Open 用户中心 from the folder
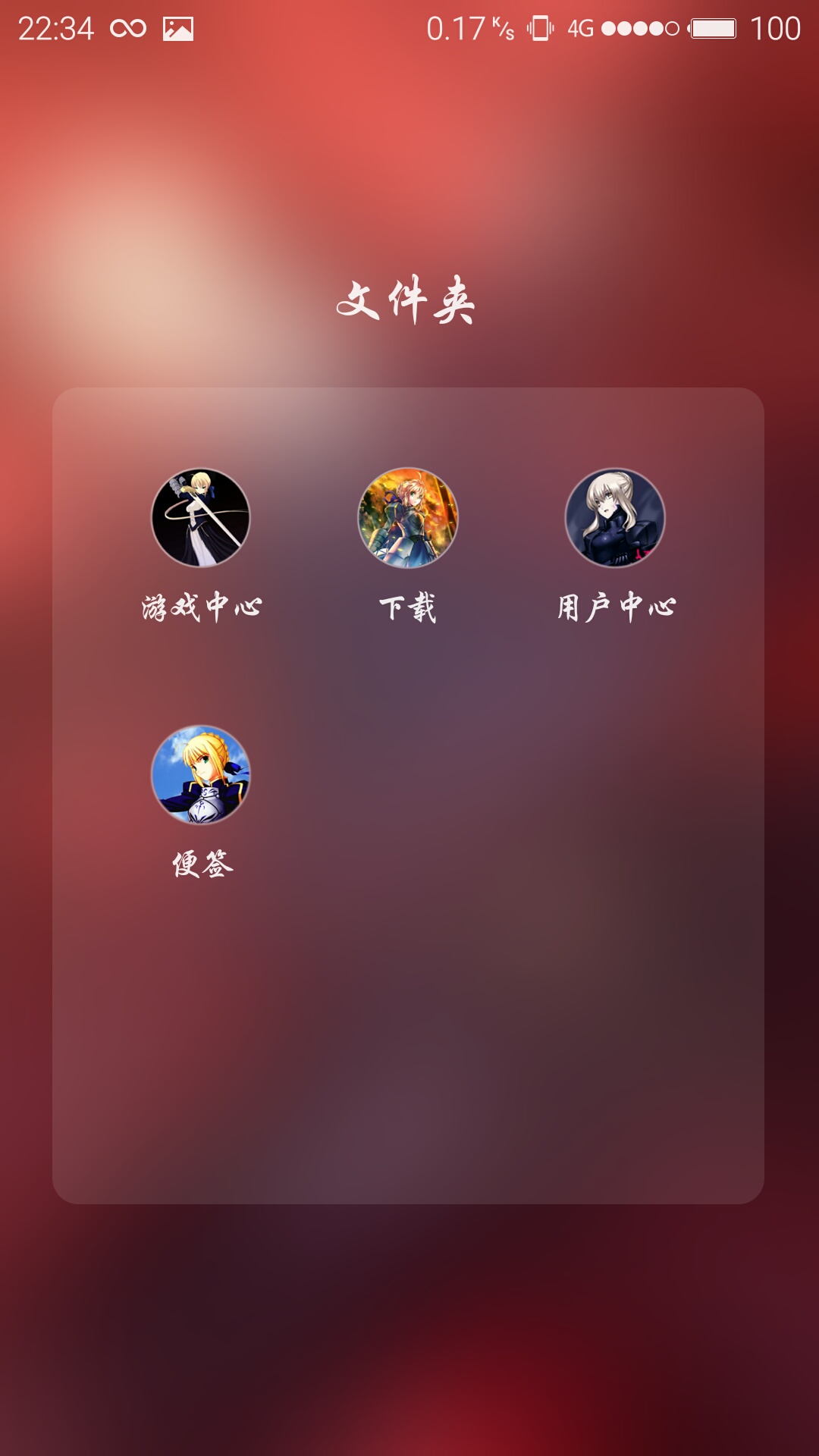 [x=615, y=518]
